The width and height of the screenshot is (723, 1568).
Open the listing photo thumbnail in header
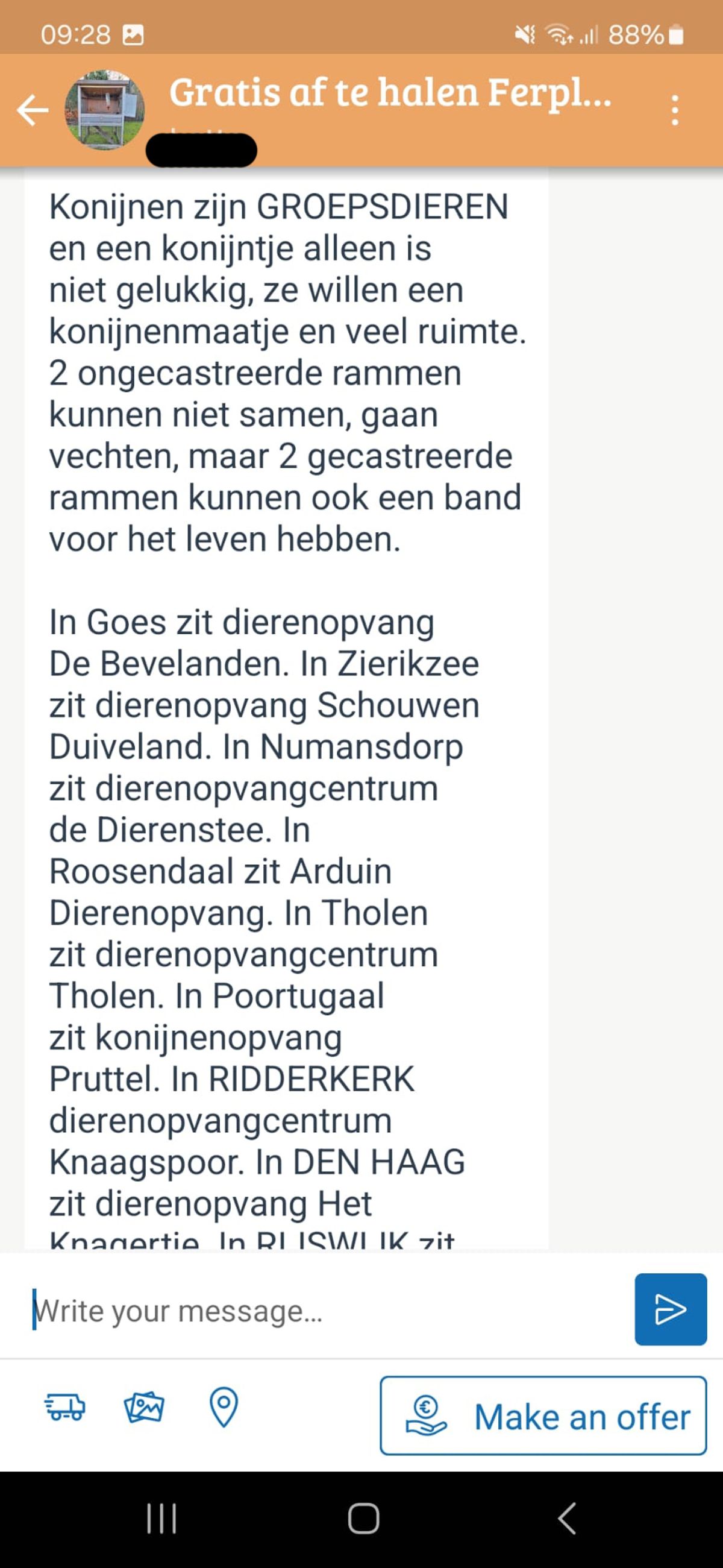coord(105,110)
